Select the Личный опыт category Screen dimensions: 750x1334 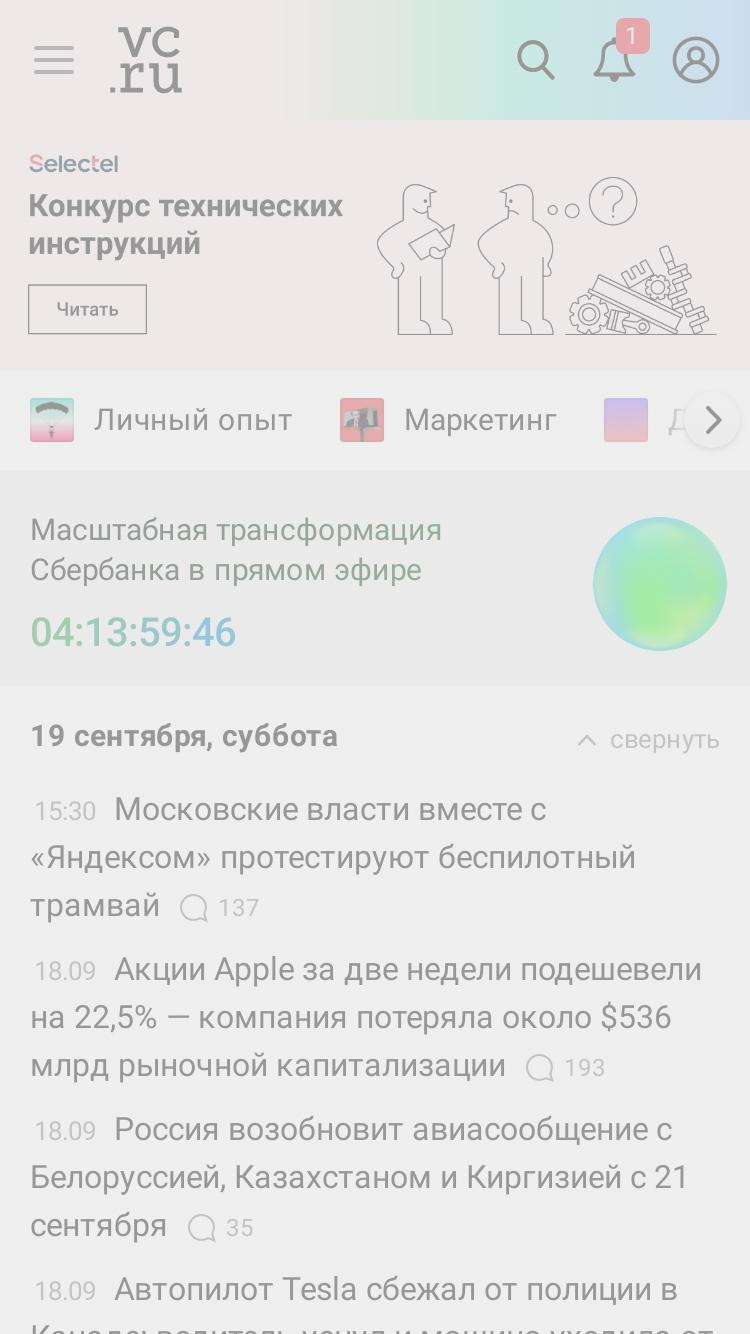pos(161,420)
